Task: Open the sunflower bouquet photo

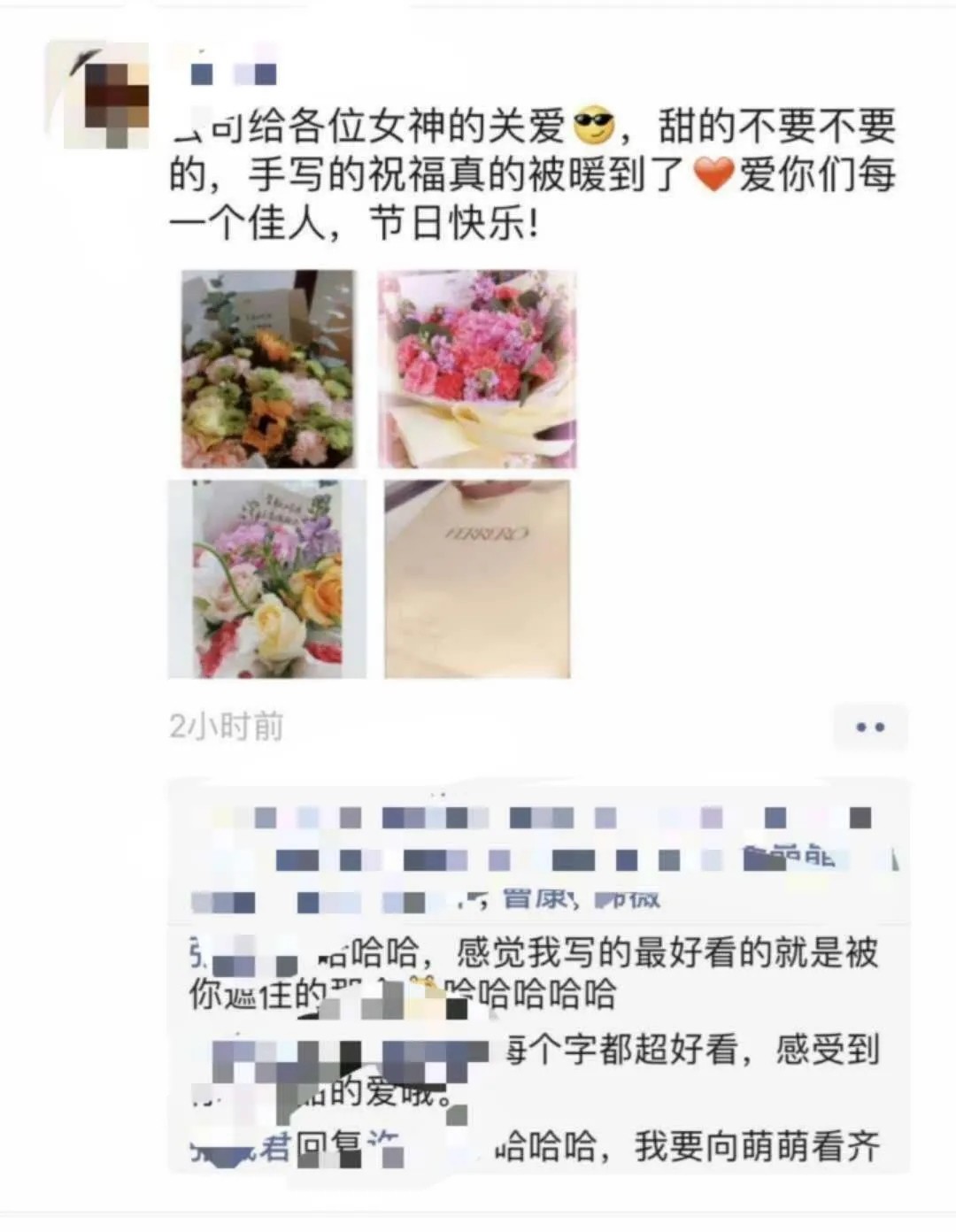Action: click(x=268, y=369)
